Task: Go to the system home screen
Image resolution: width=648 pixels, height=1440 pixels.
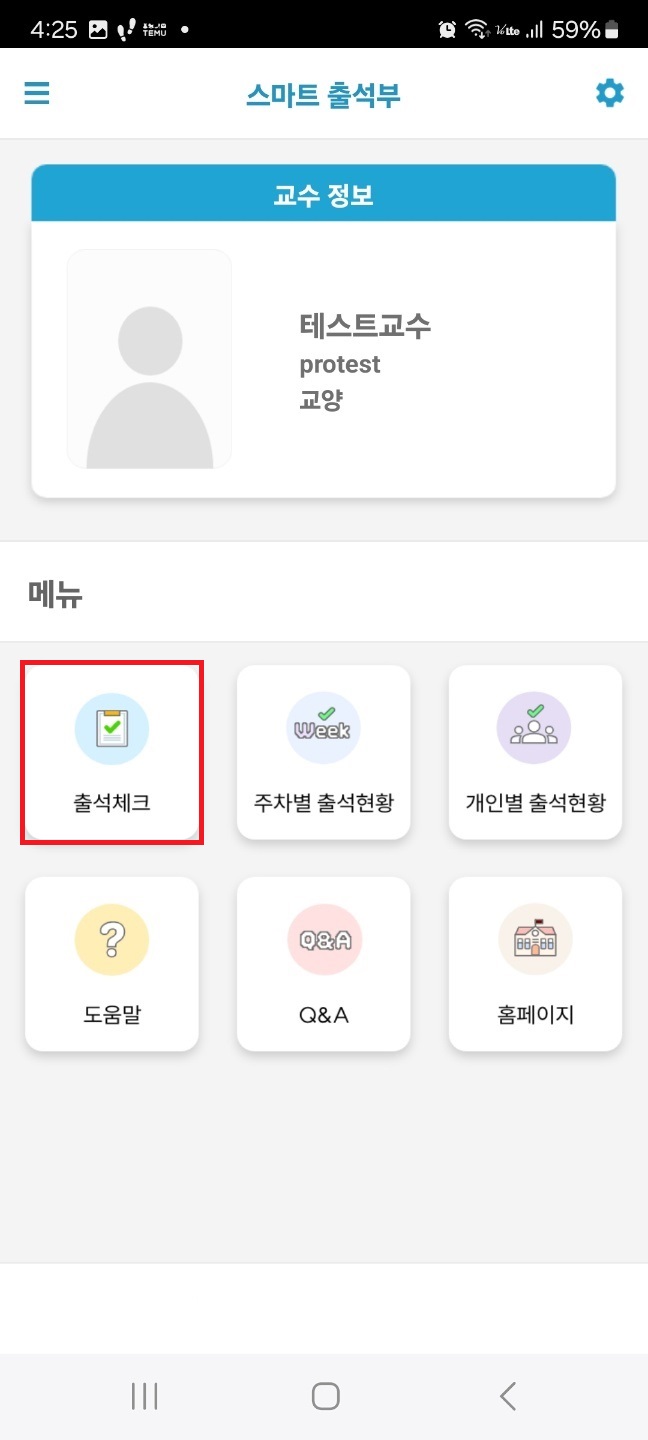Action: (x=325, y=1396)
